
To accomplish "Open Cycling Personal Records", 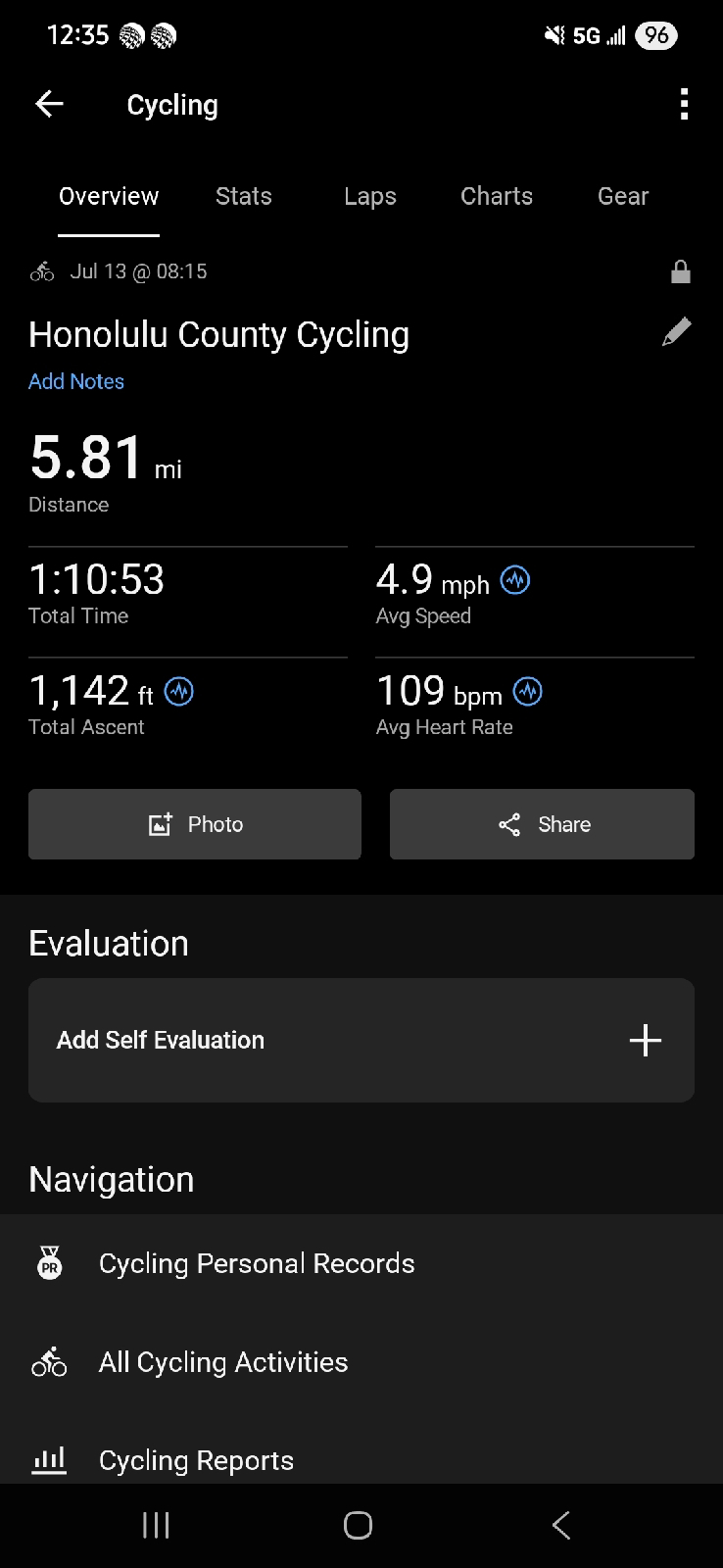I will pos(361,1263).
